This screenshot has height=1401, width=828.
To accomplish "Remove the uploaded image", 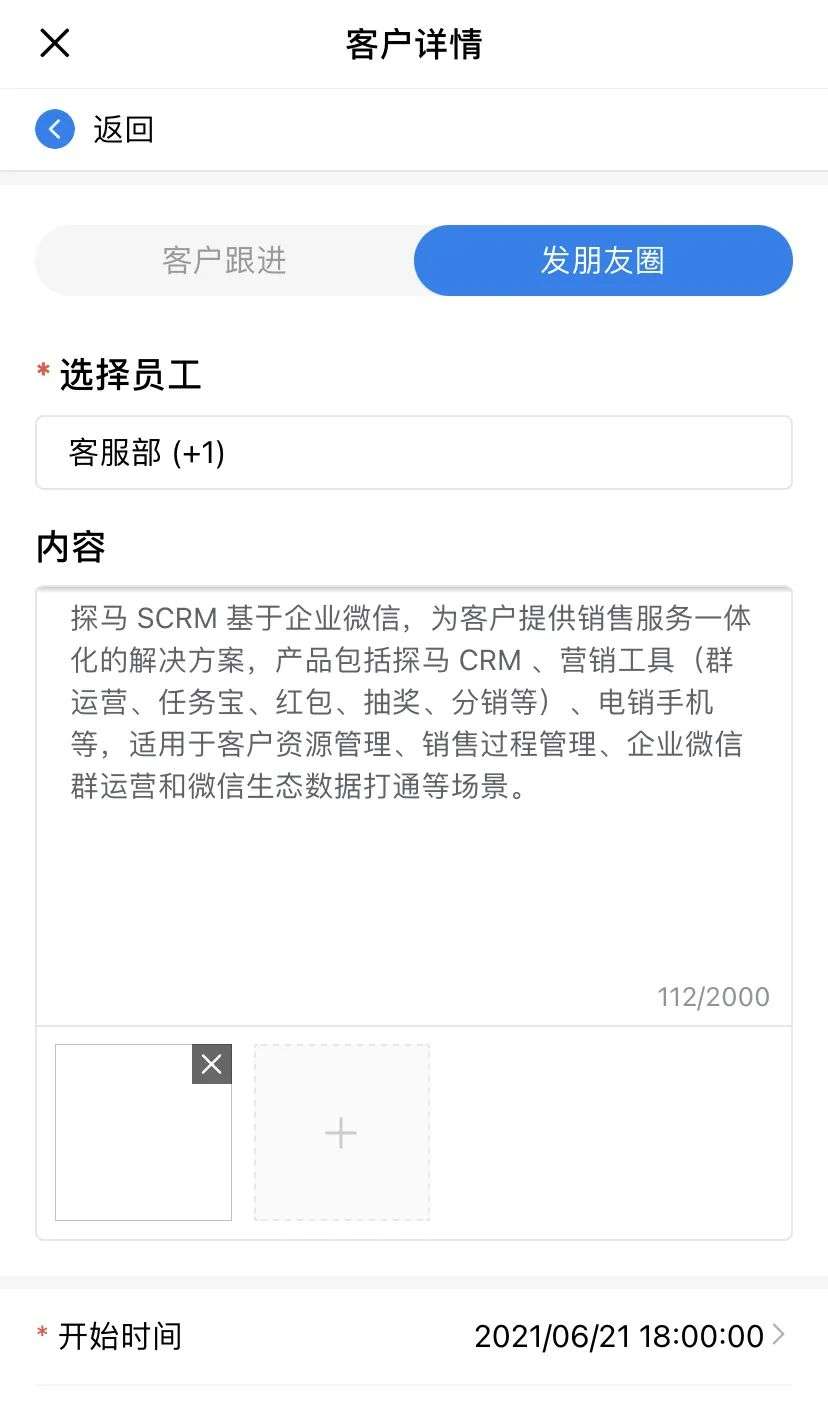I will [211, 1064].
